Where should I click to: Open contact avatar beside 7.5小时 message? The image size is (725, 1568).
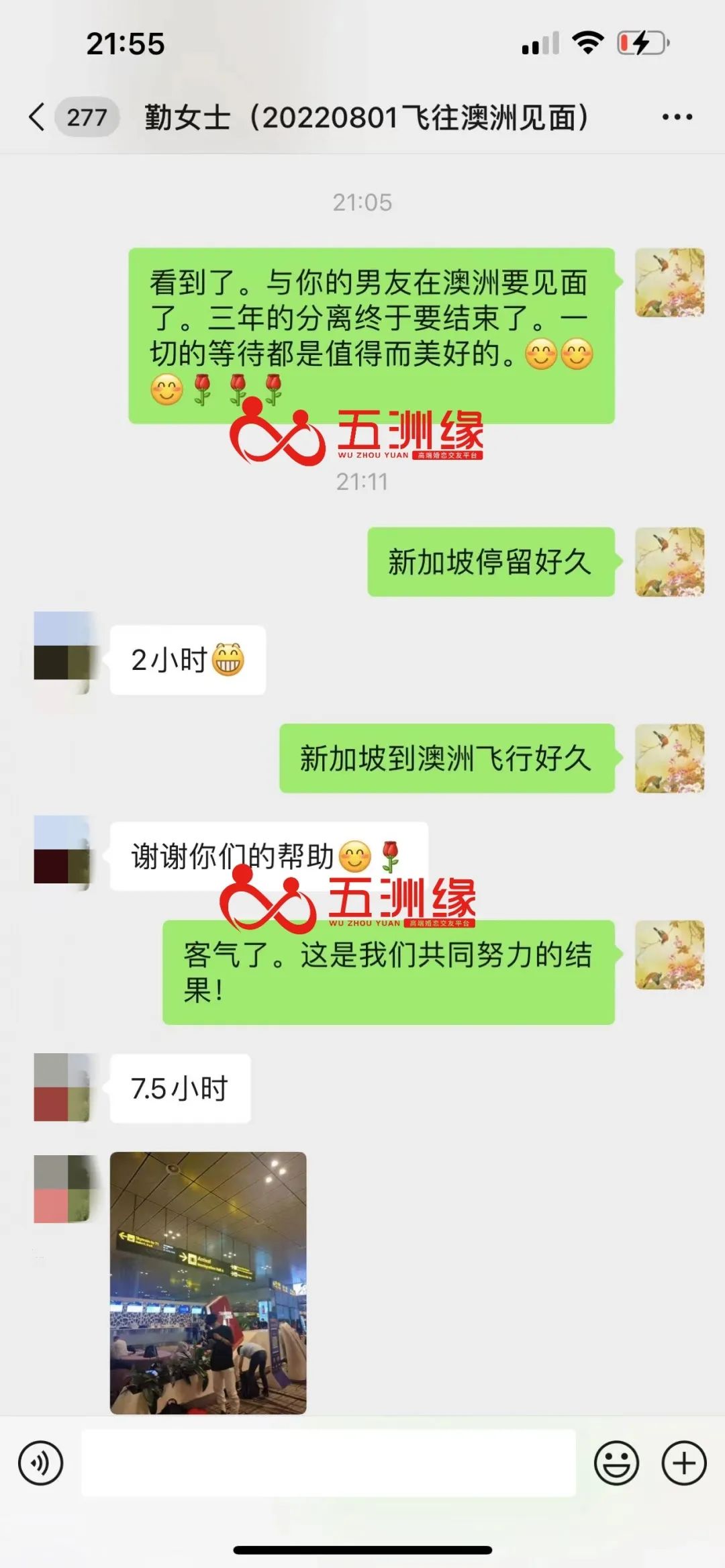point(62,1087)
